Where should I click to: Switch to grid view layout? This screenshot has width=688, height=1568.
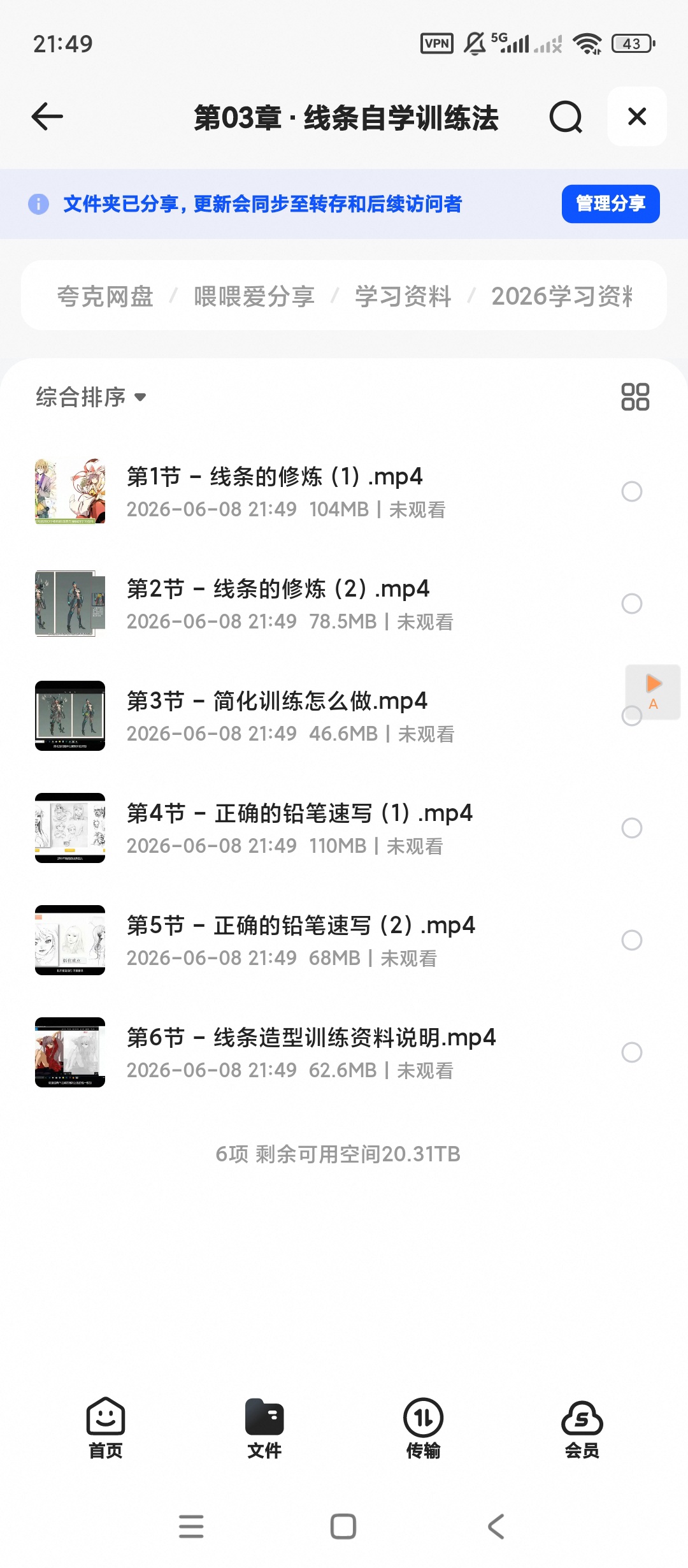click(x=635, y=396)
